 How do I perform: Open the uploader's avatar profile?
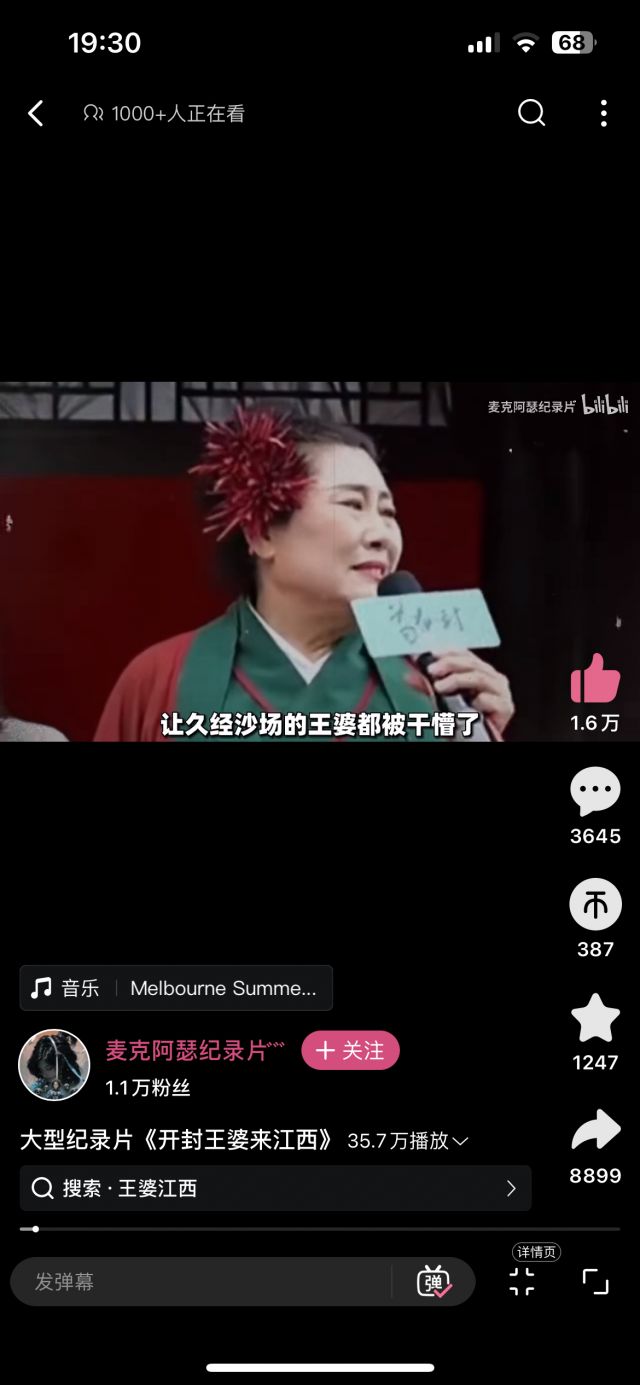pos(54,1065)
